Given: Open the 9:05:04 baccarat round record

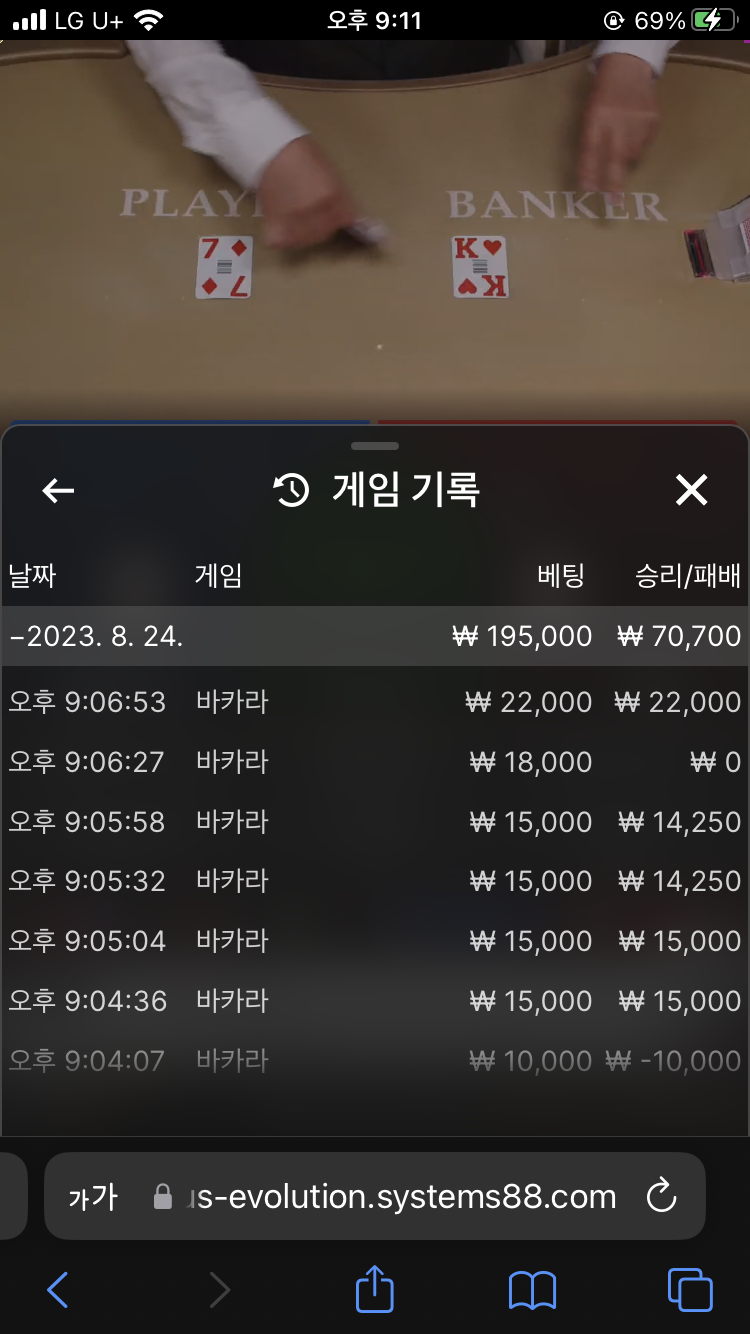Looking at the screenshot, I should (x=375, y=941).
